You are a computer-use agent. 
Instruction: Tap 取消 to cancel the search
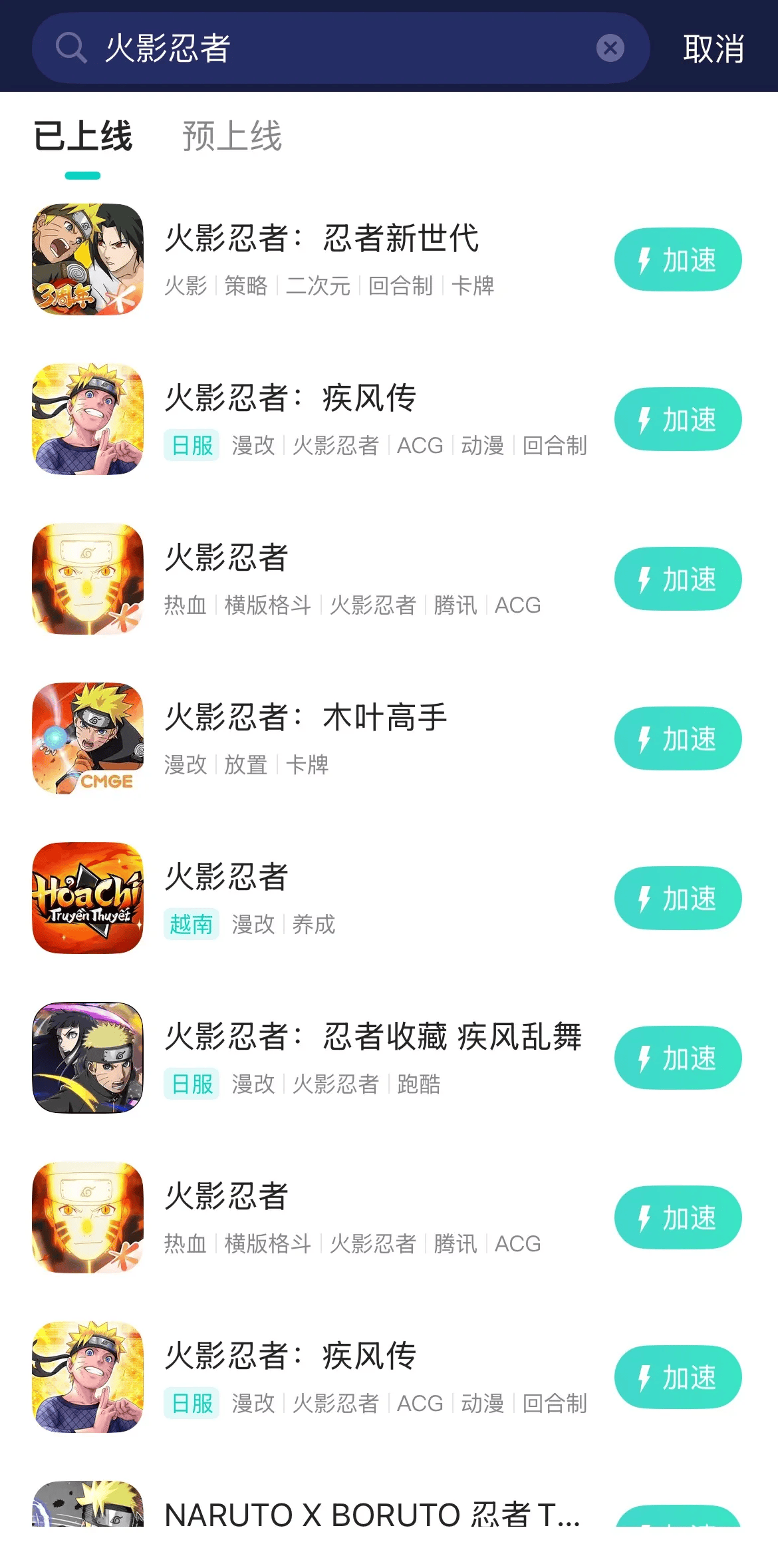pos(713,49)
